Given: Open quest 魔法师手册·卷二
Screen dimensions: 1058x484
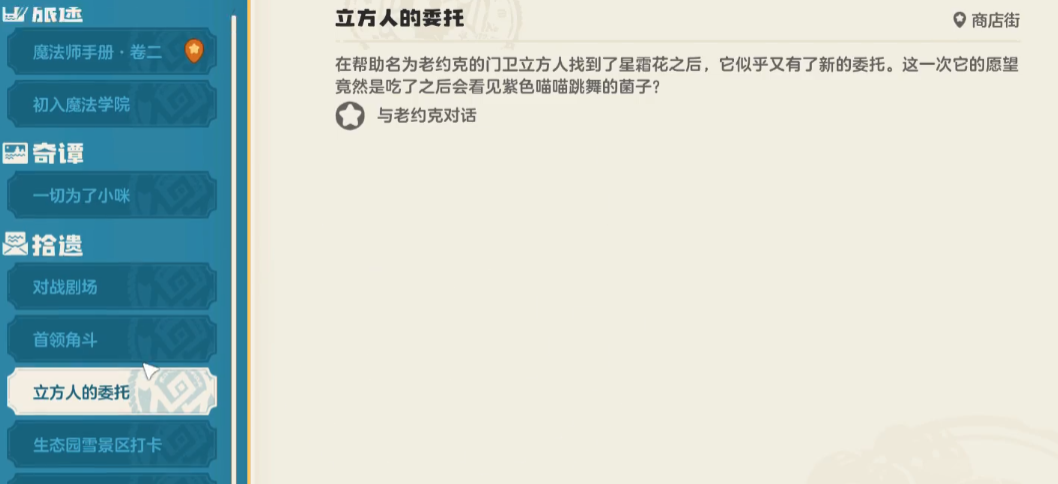Looking at the screenshot, I should 110,52.
